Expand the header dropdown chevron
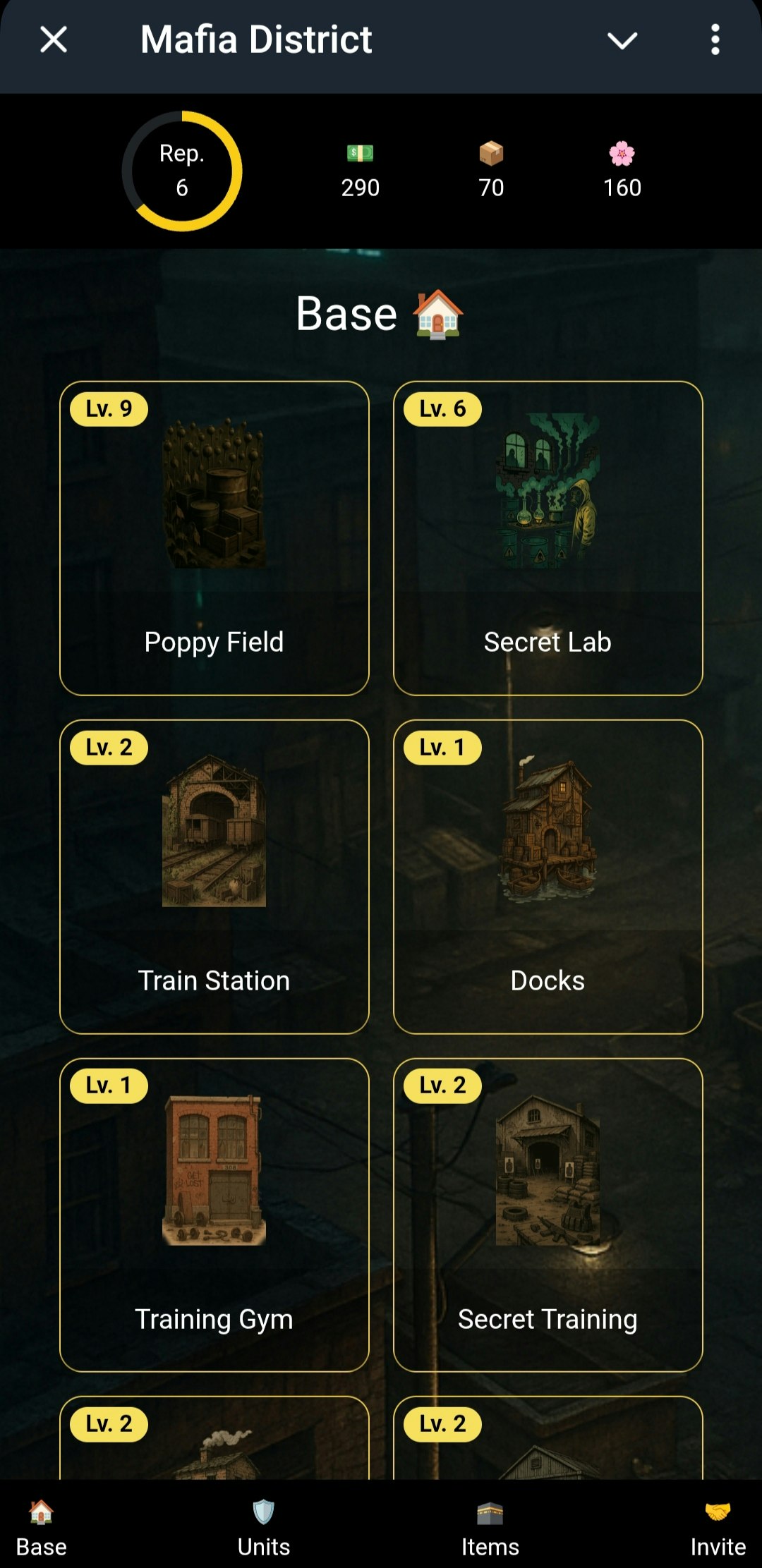The height and width of the screenshot is (1568, 762). 622,40
